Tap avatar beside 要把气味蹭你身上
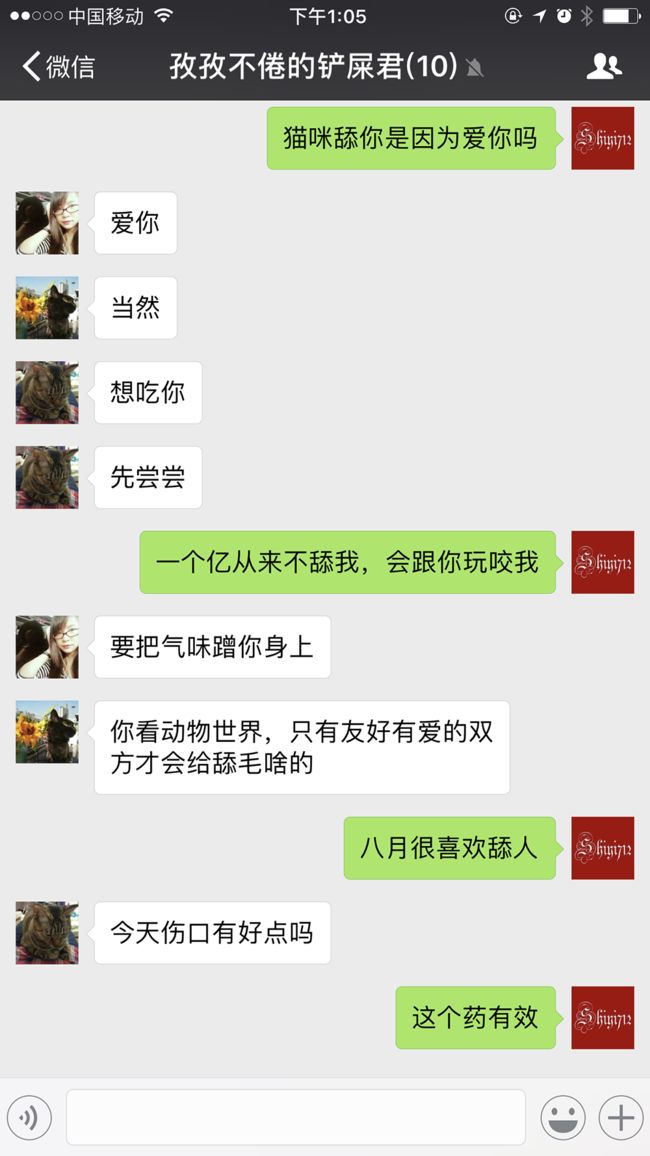This screenshot has height=1156, width=650. [x=47, y=647]
